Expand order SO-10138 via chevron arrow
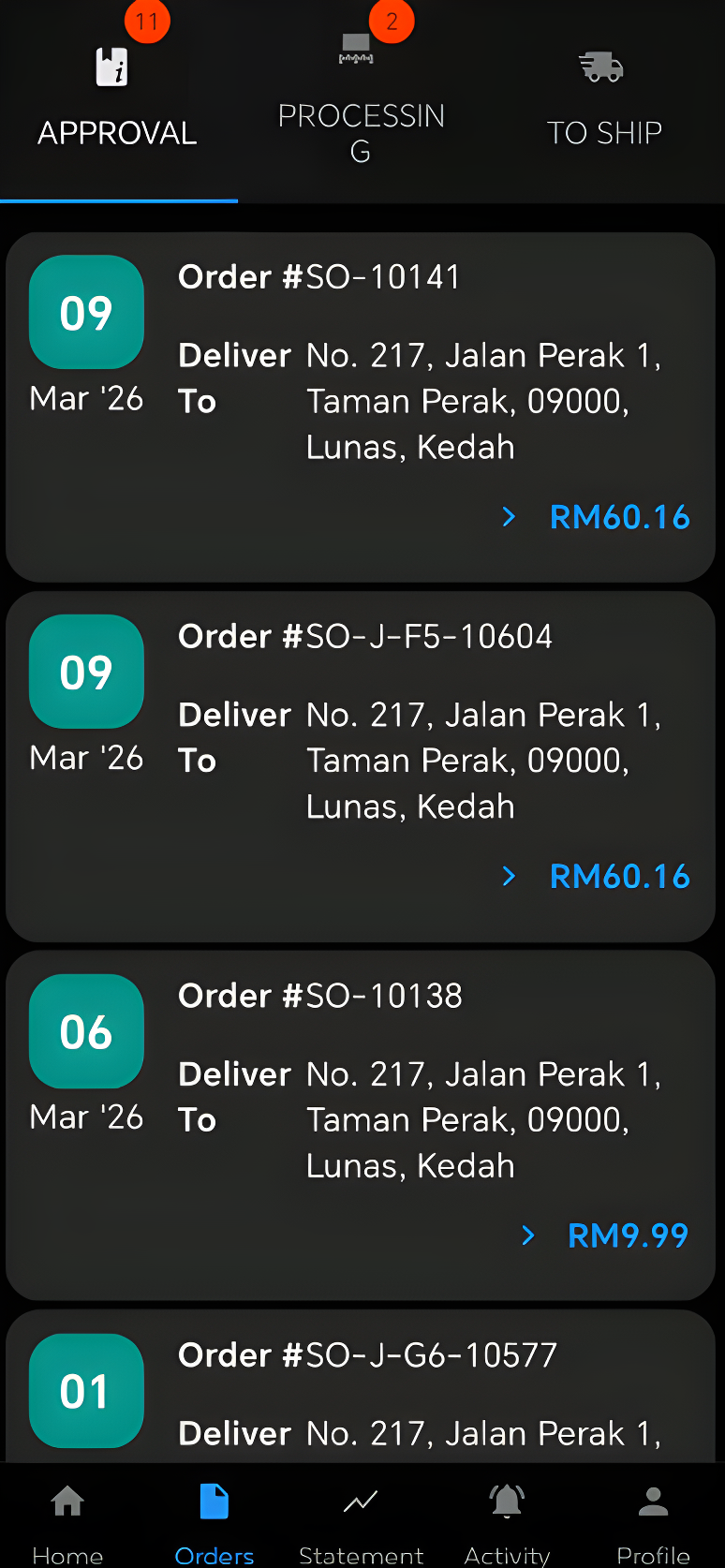Screen dimensions: 725x1568 point(527,1235)
